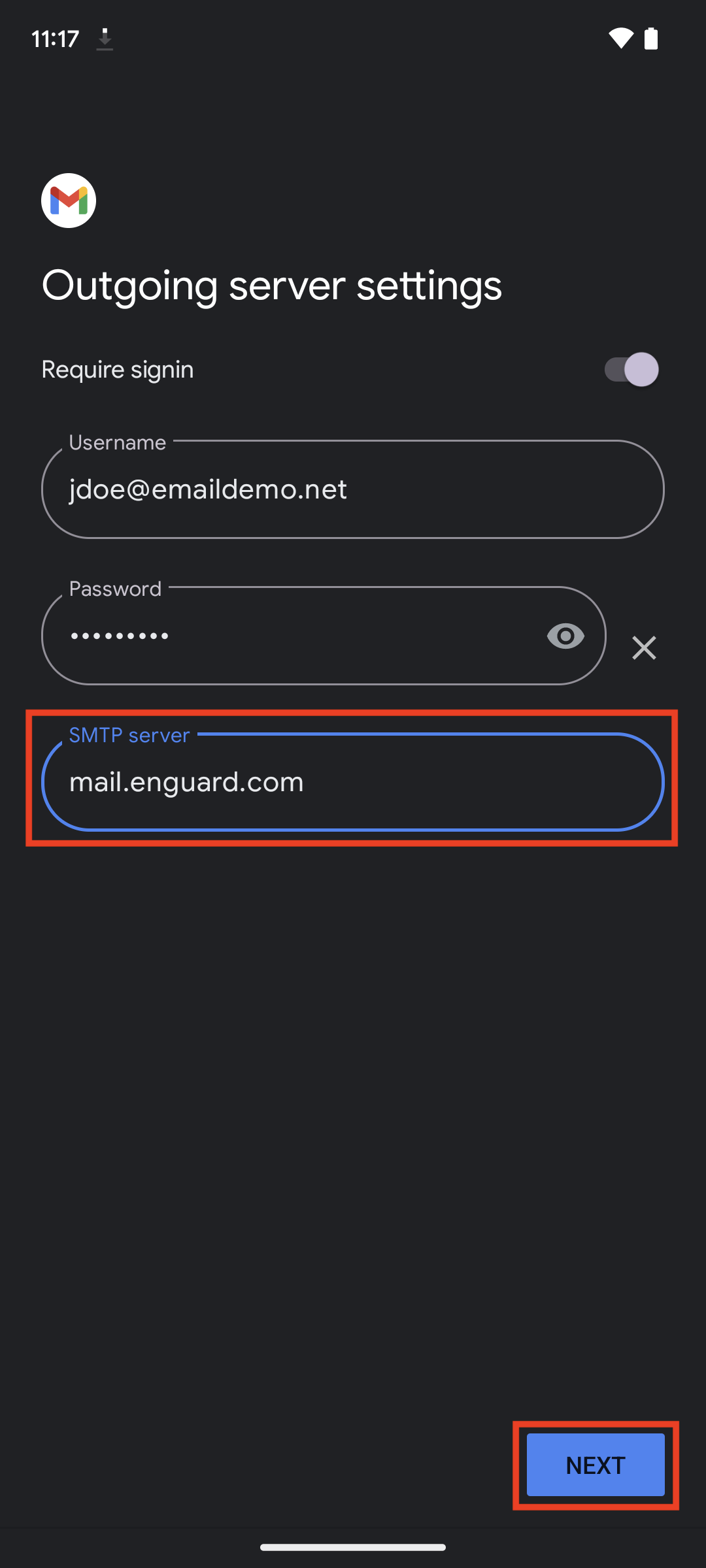Show password with the eye icon
This screenshot has height=1568, width=706.
click(565, 636)
